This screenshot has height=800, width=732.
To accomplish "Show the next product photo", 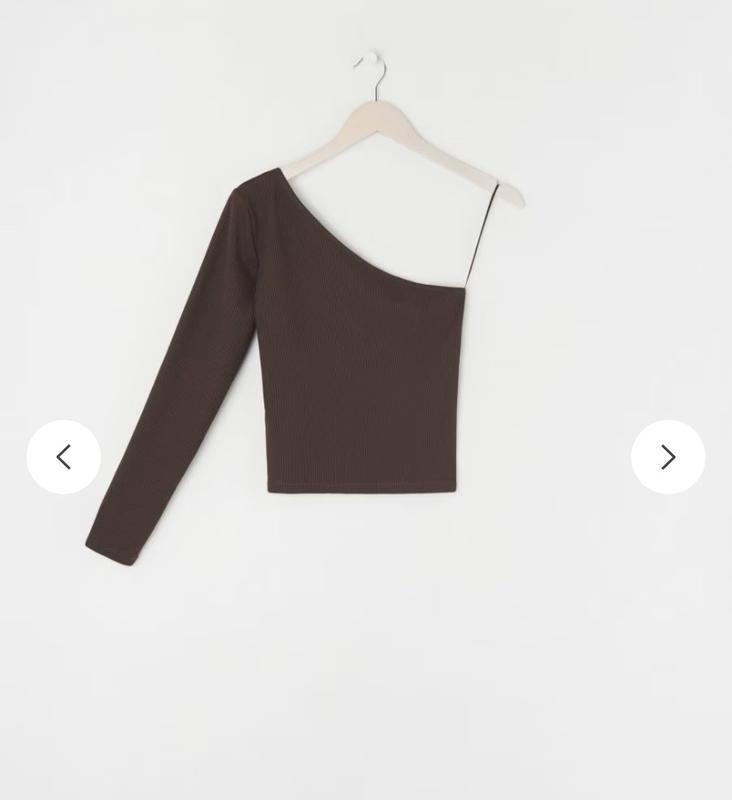I will tap(668, 457).
